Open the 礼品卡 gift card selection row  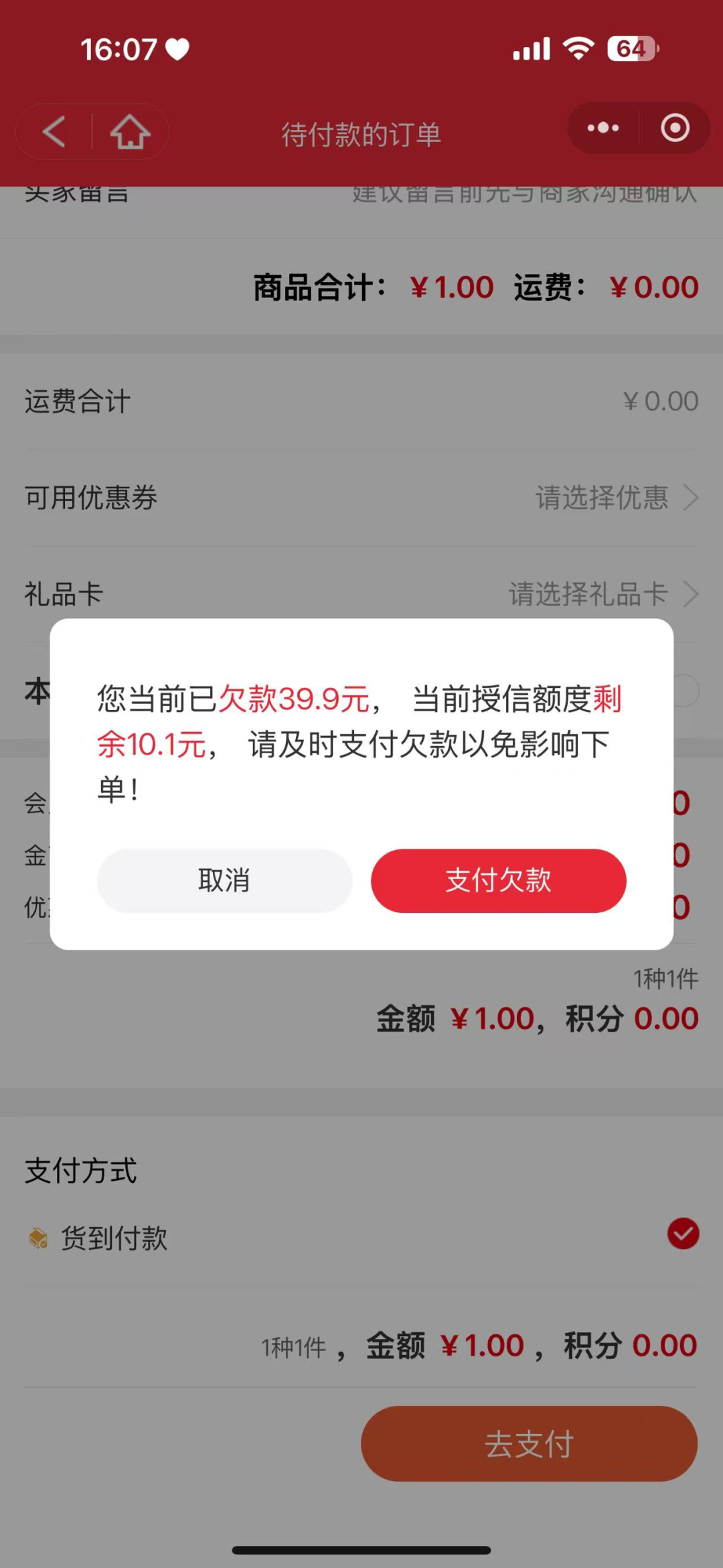(x=361, y=593)
